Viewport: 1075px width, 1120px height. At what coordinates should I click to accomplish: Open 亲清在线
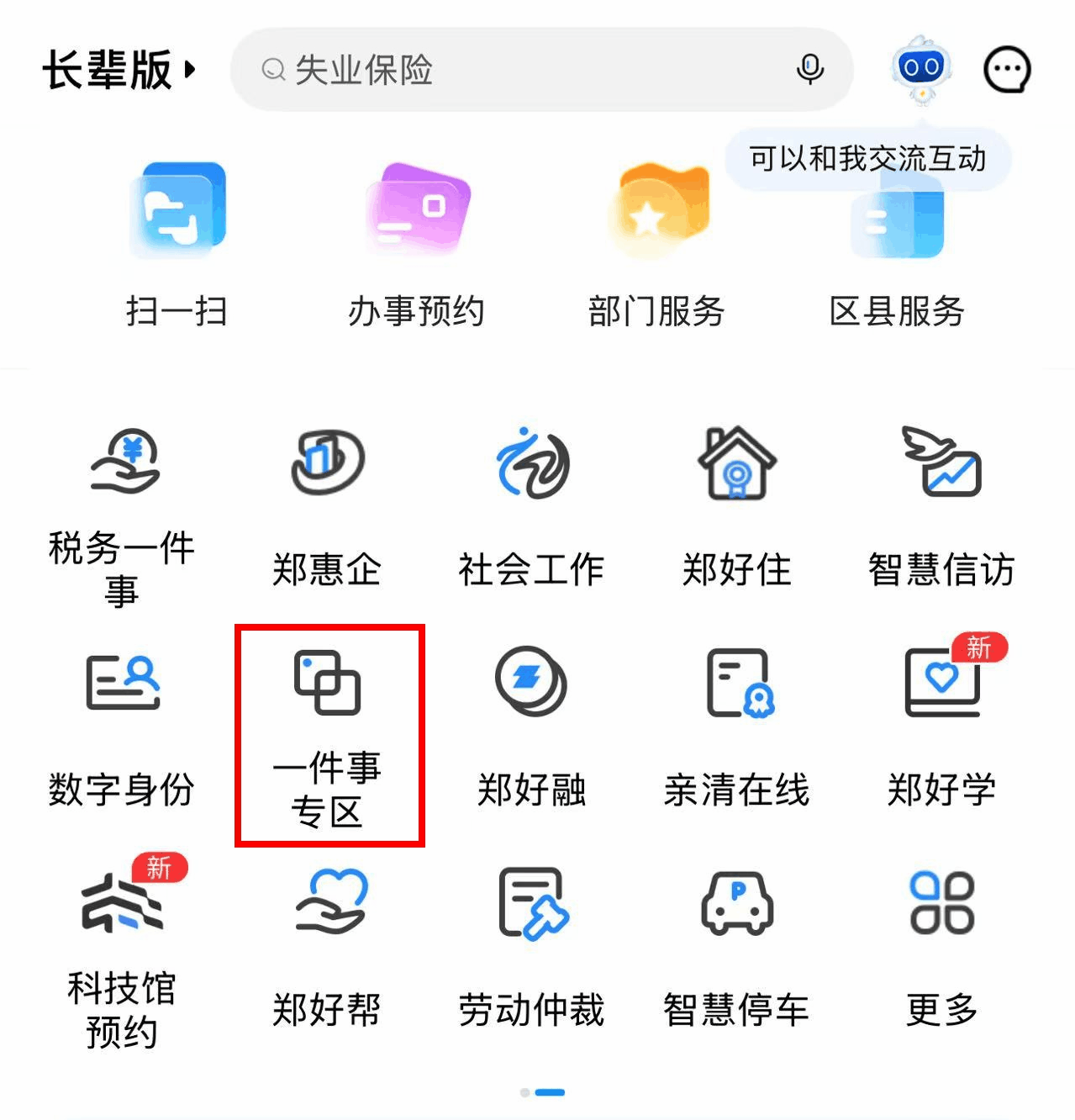tap(736, 727)
